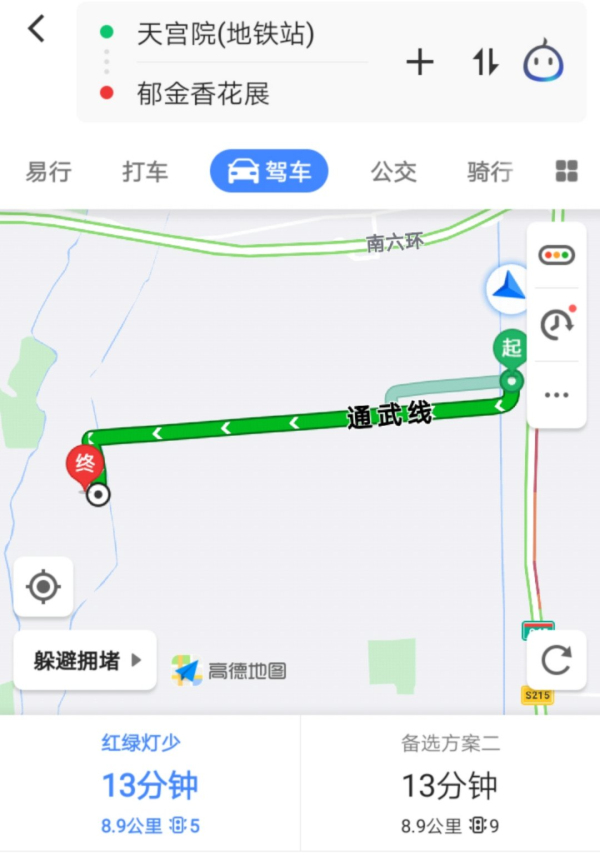Viewport: 600px width, 856px height.
Task: Switch to the 打车 tab
Action: [145, 171]
